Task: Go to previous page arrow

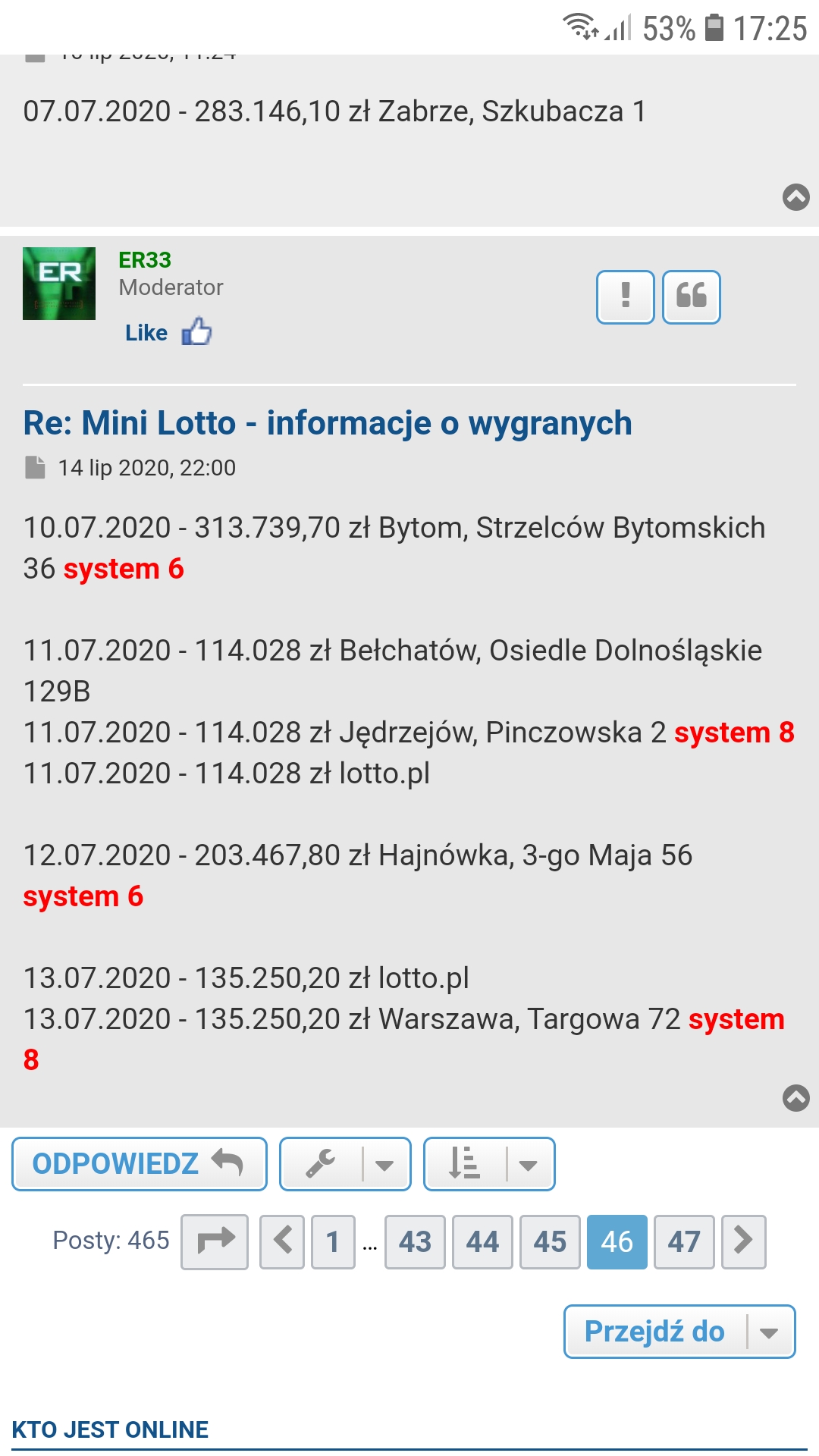Action: (x=282, y=1241)
